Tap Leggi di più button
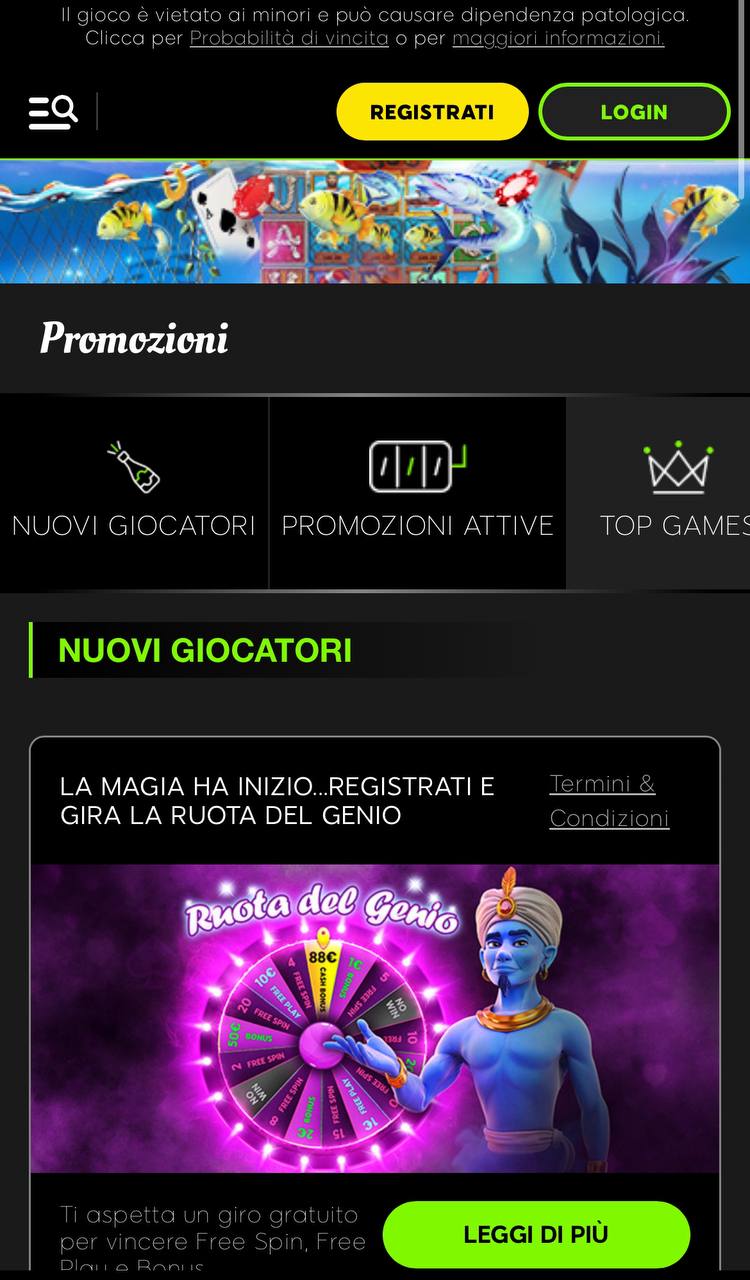Viewport: 750px width, 1280px height. 536,1234
